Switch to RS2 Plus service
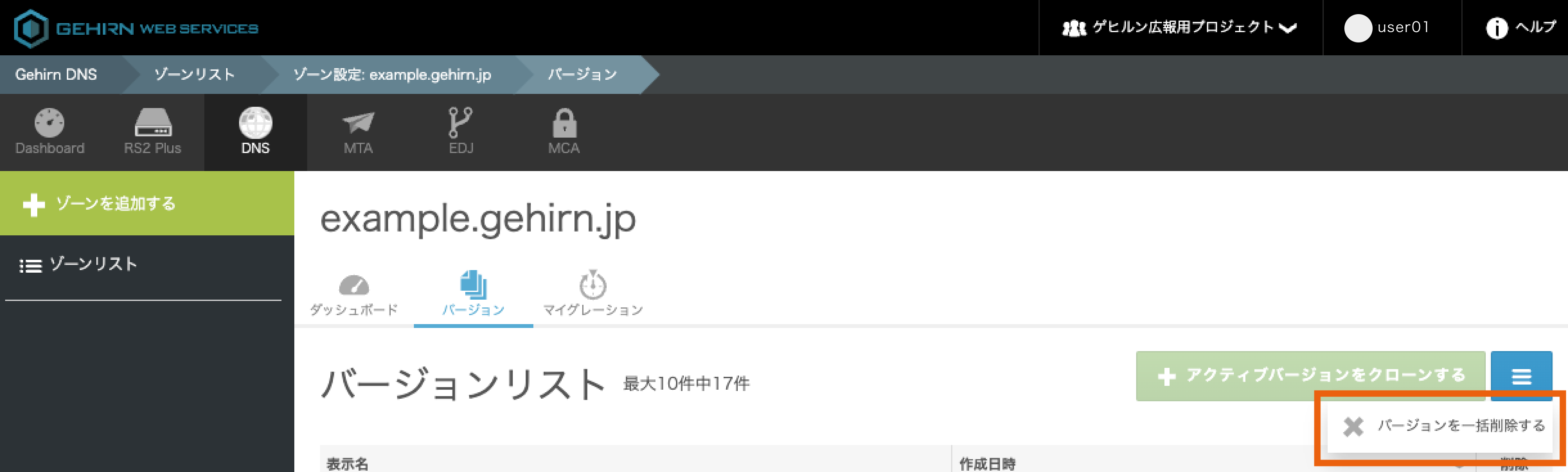Image resolution: width=1568 pixels, height=472 pixels. coord(152,132)
